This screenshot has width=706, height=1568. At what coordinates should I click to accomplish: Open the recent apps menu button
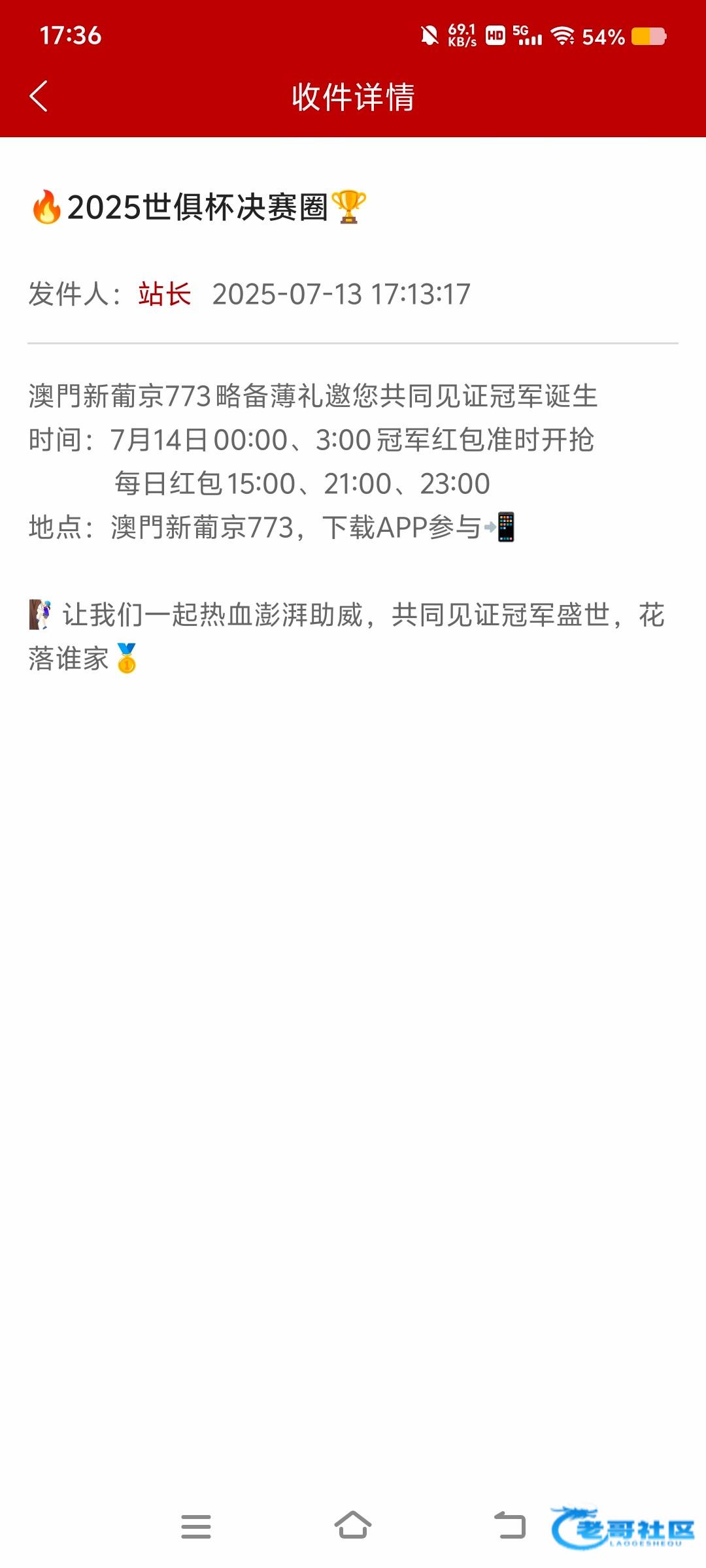tap(196, 1527)
